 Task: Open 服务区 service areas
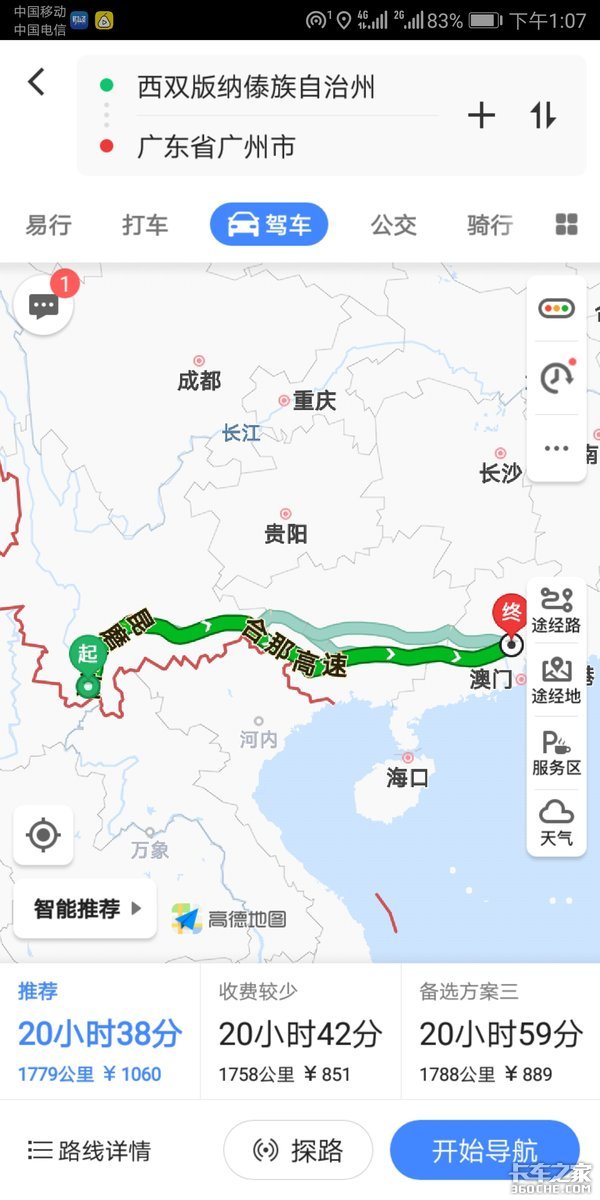tap(556, 753)
